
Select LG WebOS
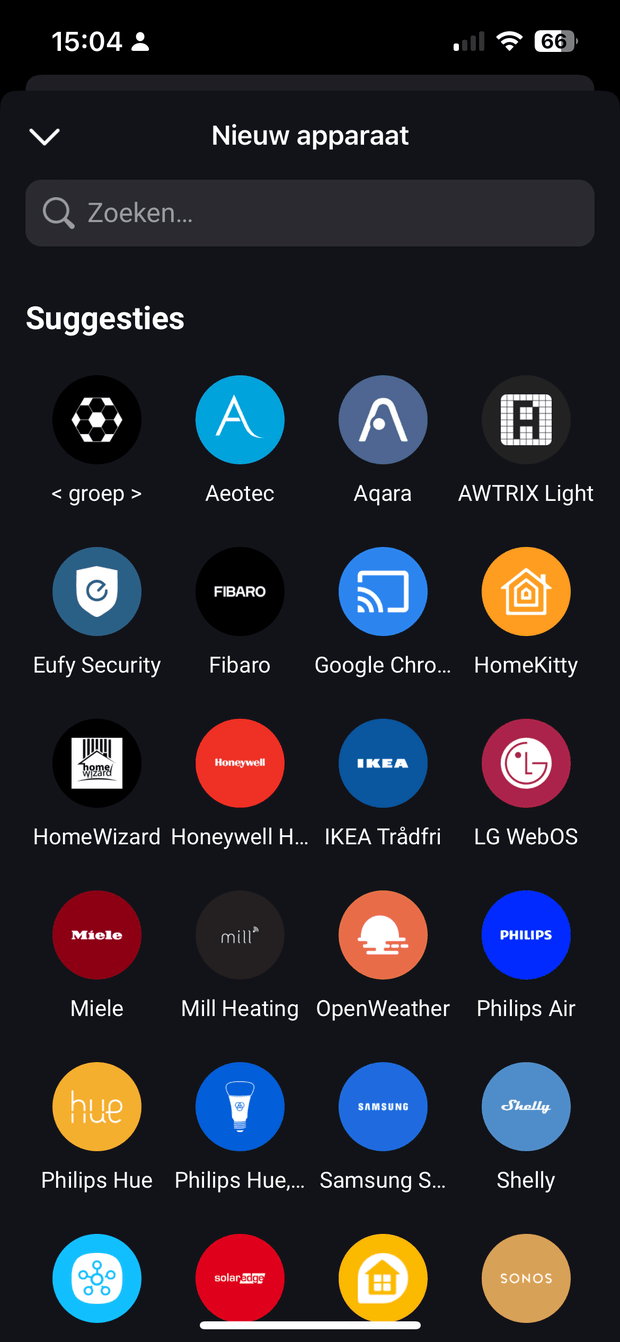coord(526,764)
